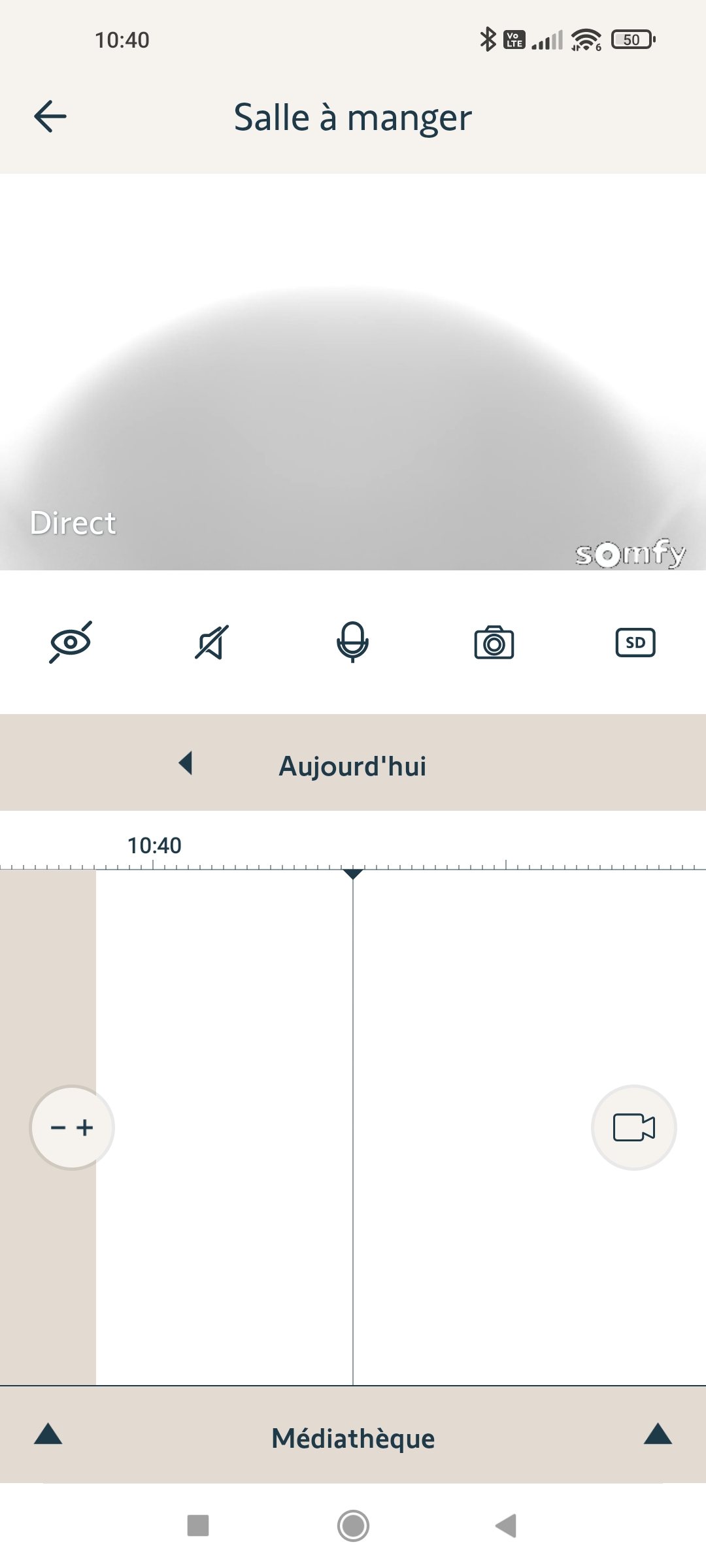Tap the system home button
This screenshot has height=1568, width=706.
click(x=353, y=1526)
